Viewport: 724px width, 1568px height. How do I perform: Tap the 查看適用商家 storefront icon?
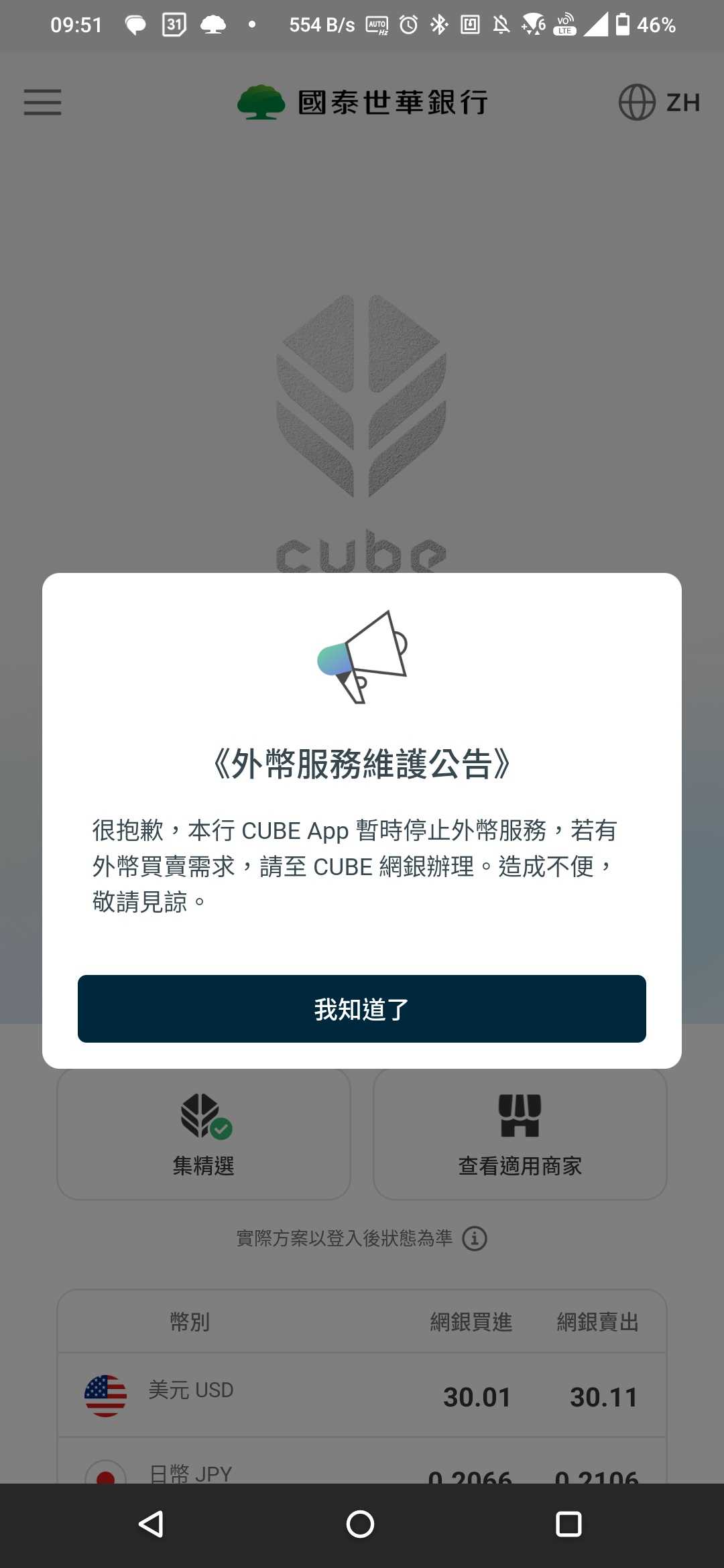(520, 1116)
